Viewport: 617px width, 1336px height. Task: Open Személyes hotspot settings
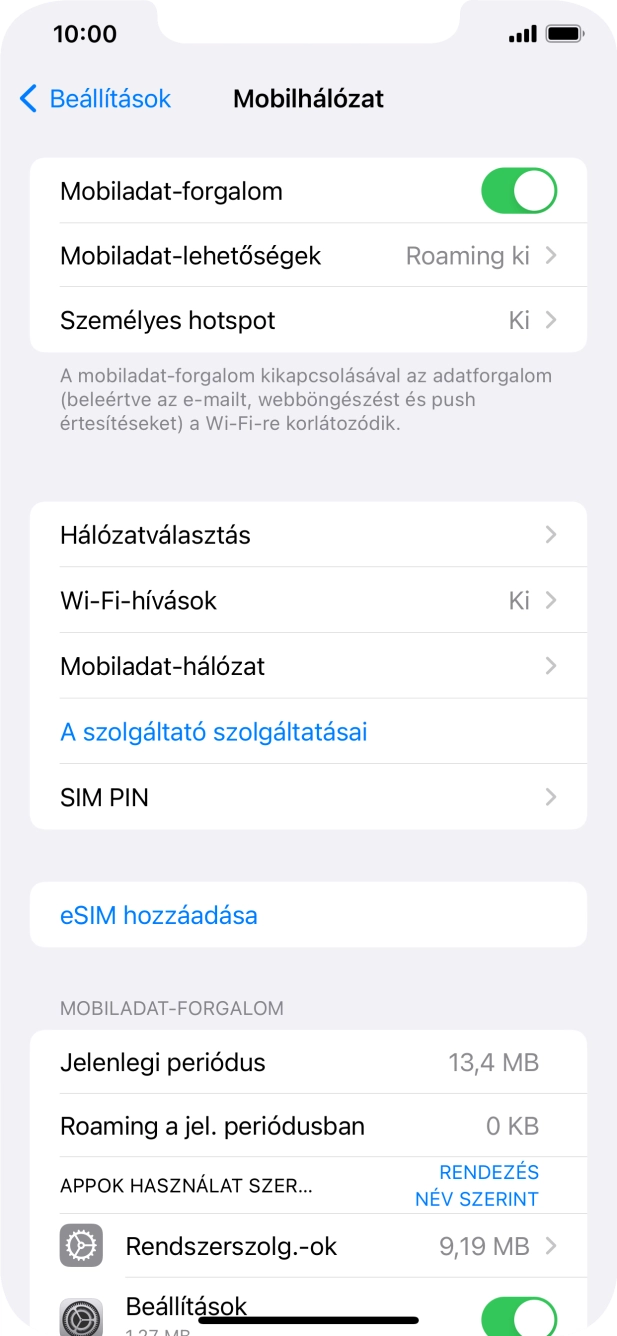[x=308, y=321]
